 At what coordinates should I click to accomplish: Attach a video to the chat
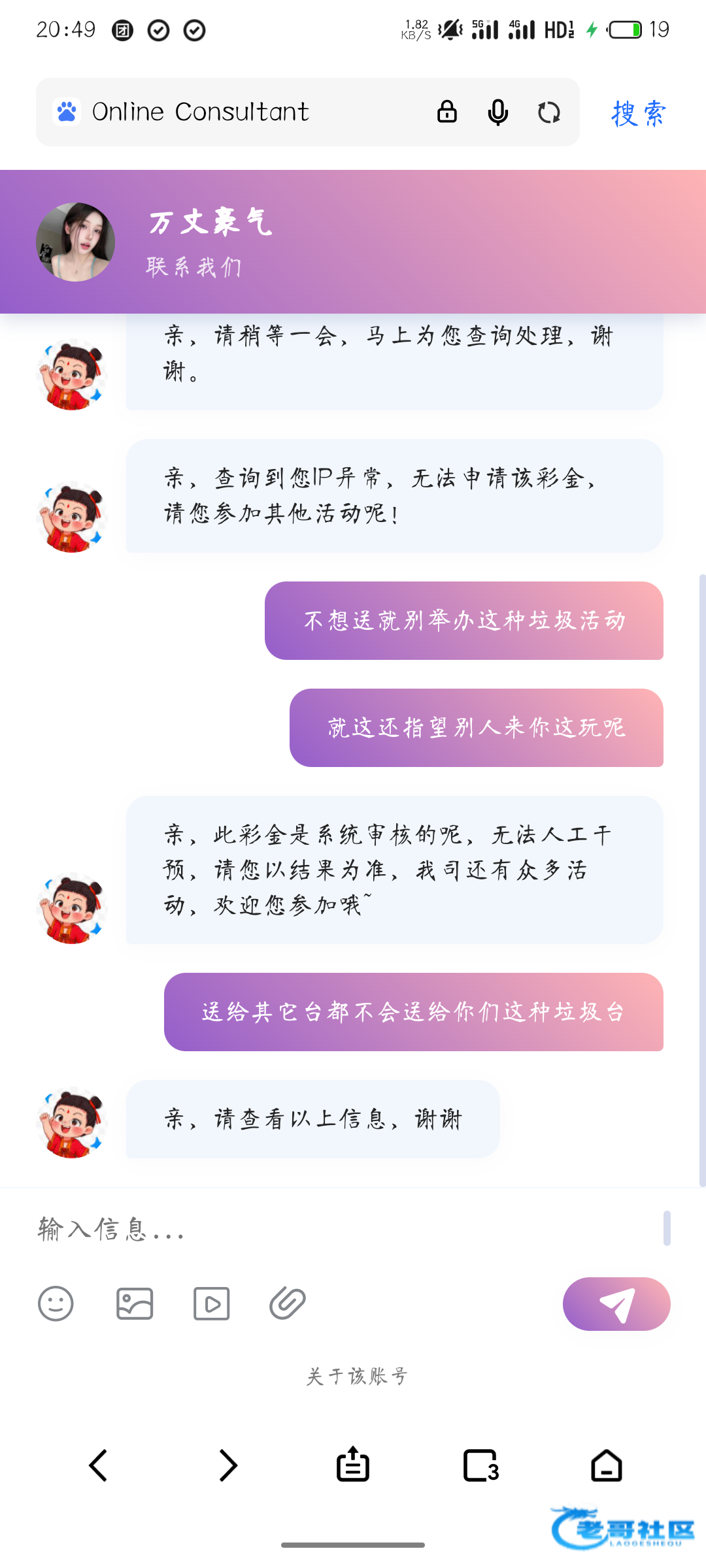pyautogui.click(x=211, y=1304)
